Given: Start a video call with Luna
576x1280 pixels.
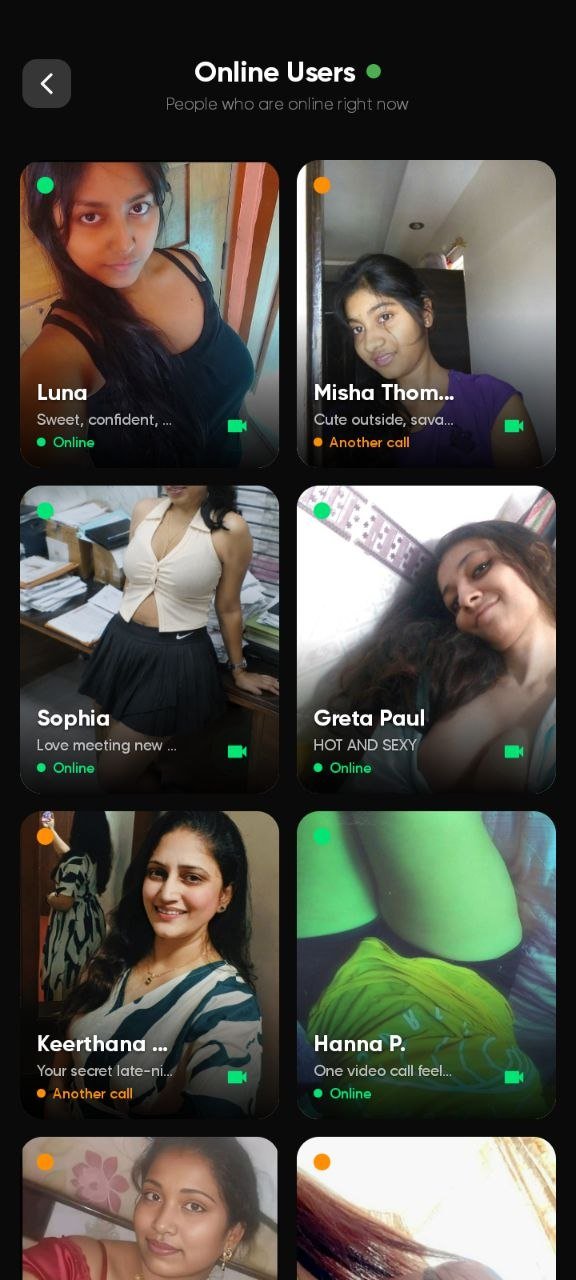Looking at the screenshot, I should pos(237,426).
